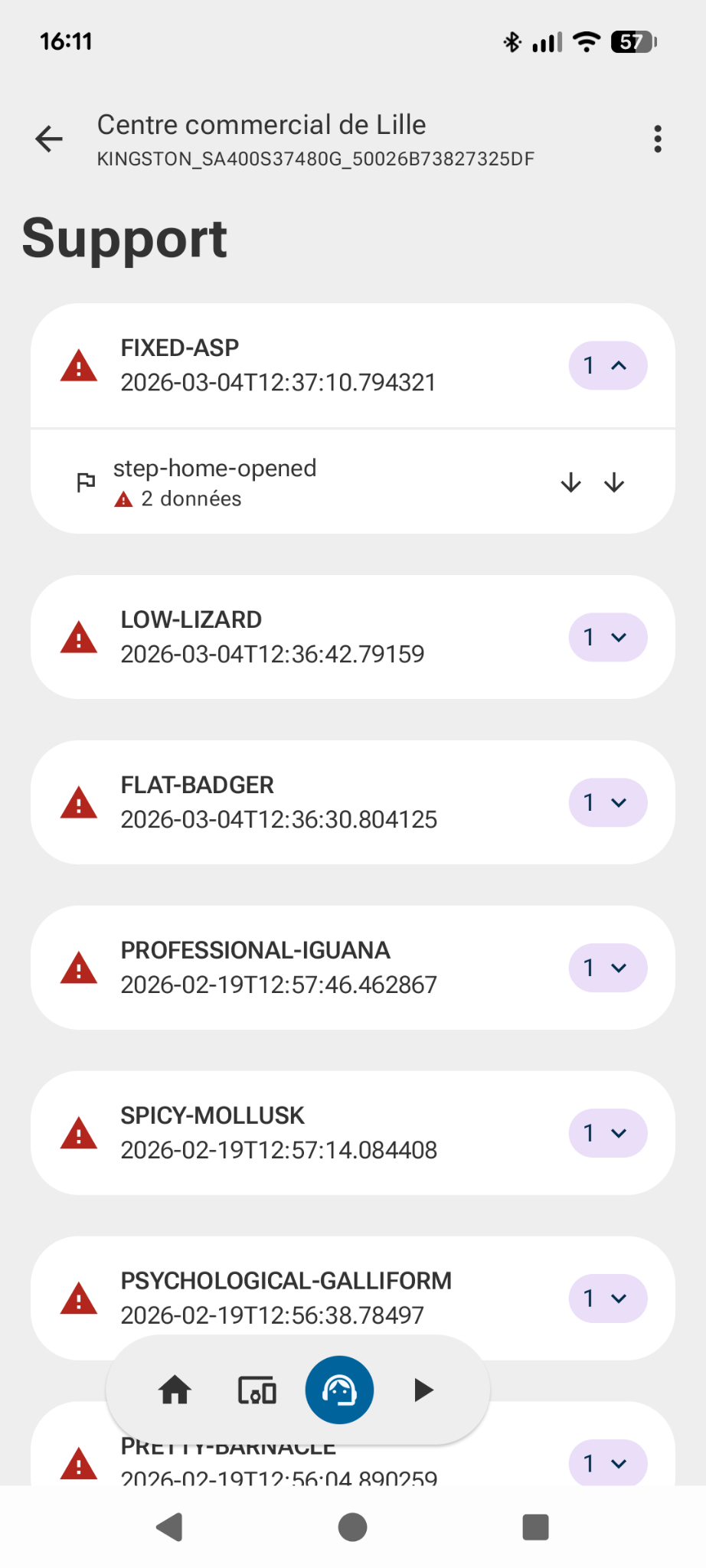Collapse the FIXED-ASP entry
Screen dimensions: 706x1568
[607, 366]
